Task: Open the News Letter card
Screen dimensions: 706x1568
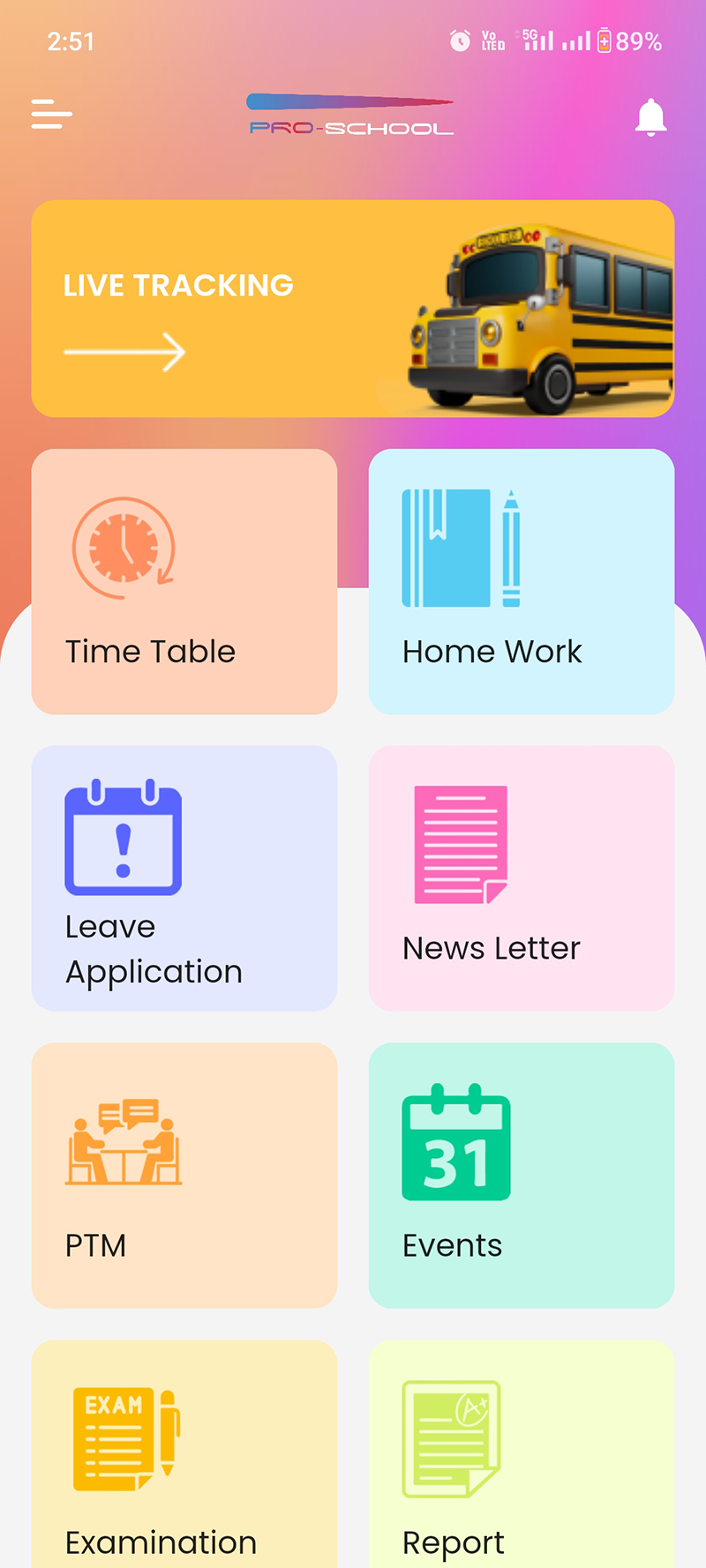Action: (522, 878)
